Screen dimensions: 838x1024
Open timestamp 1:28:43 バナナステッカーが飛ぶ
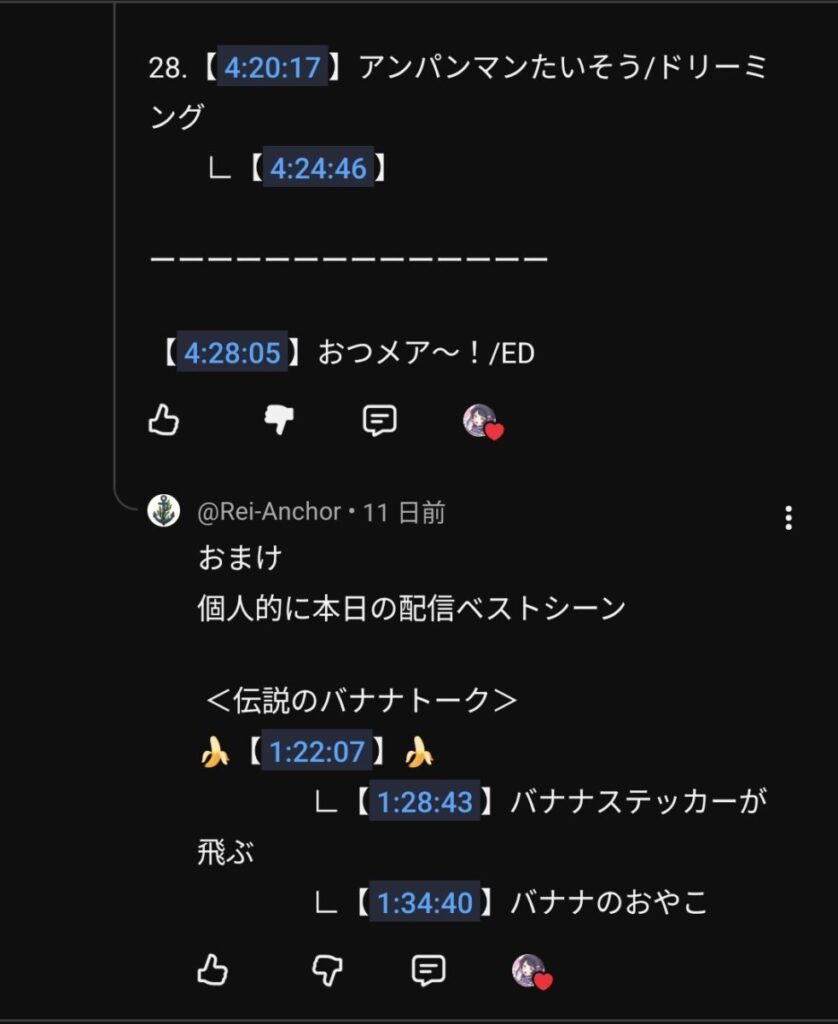point(424,802)
